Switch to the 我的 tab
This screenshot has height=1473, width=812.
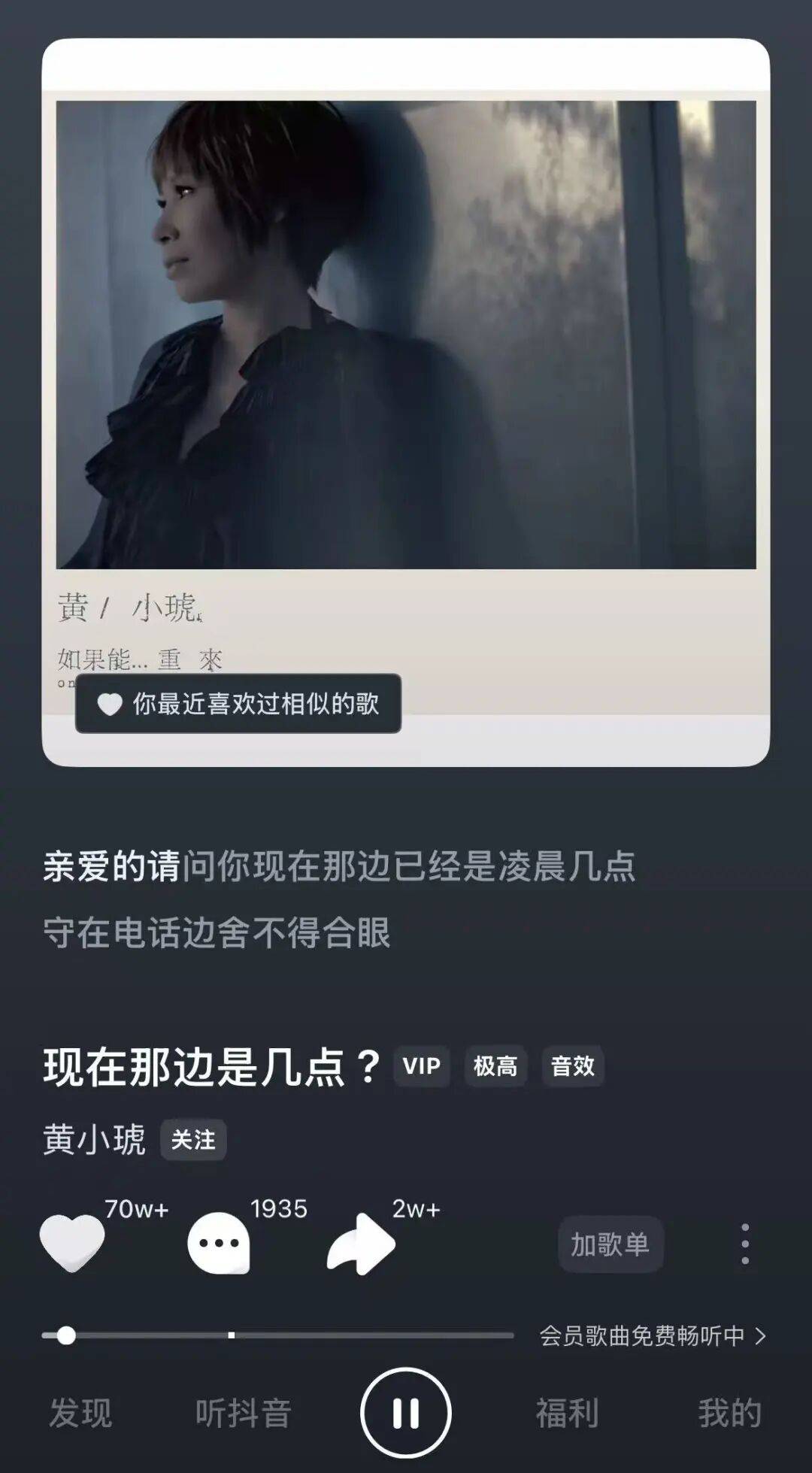pos(729,1413)
